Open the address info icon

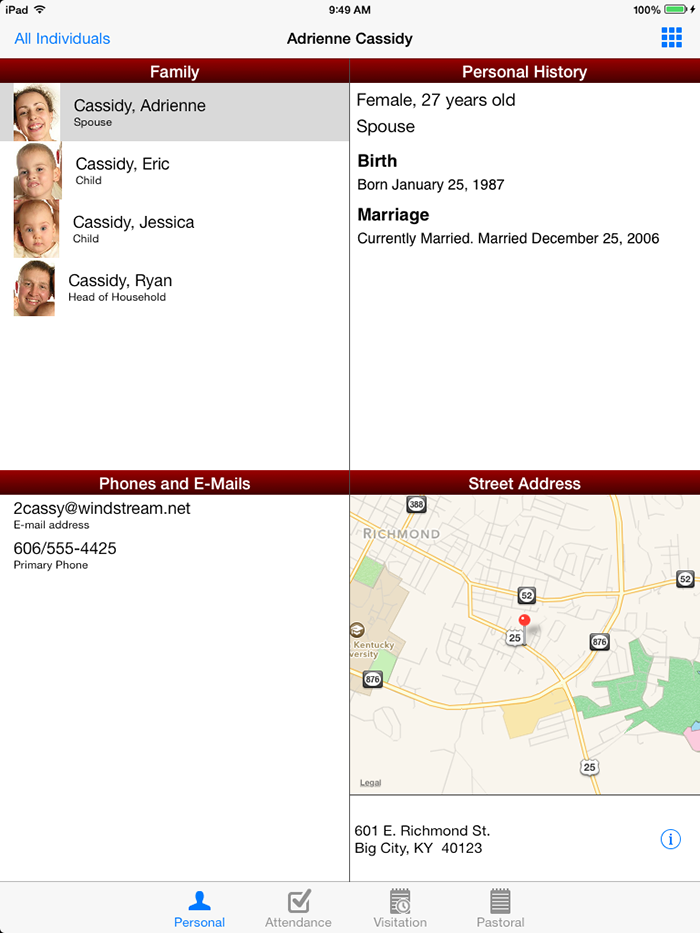671,839
